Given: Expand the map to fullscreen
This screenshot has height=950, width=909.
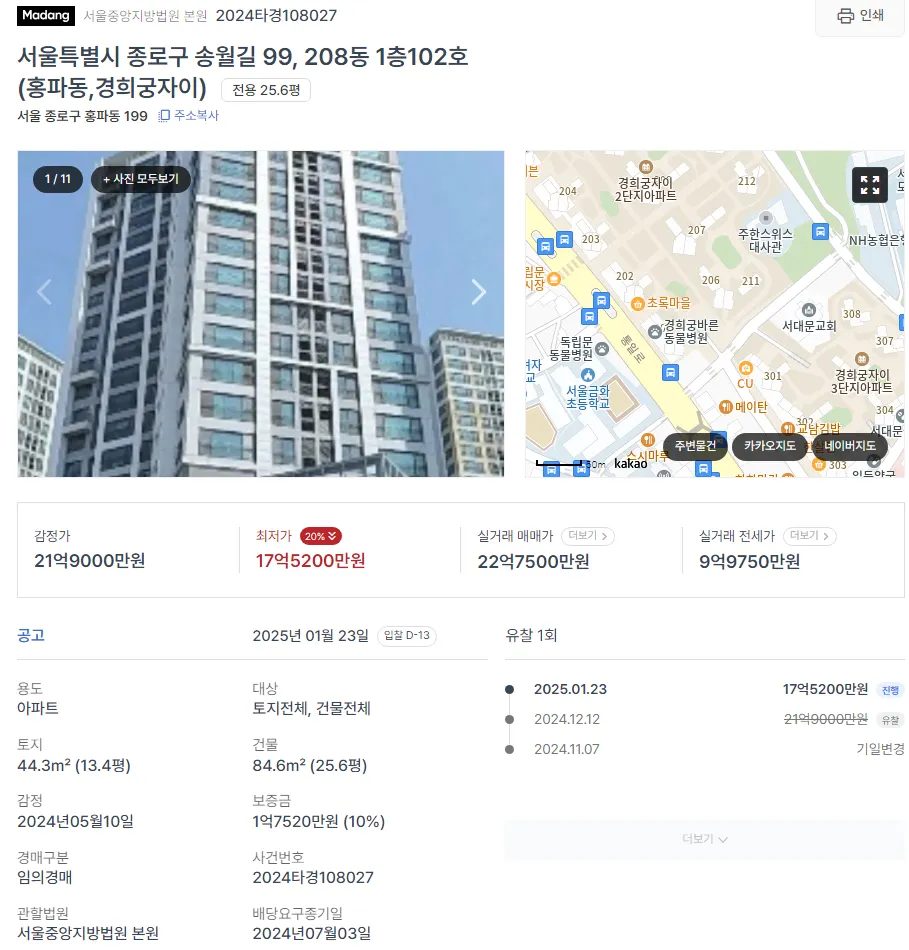Looking at the screenshot, I should pos(870,185).
